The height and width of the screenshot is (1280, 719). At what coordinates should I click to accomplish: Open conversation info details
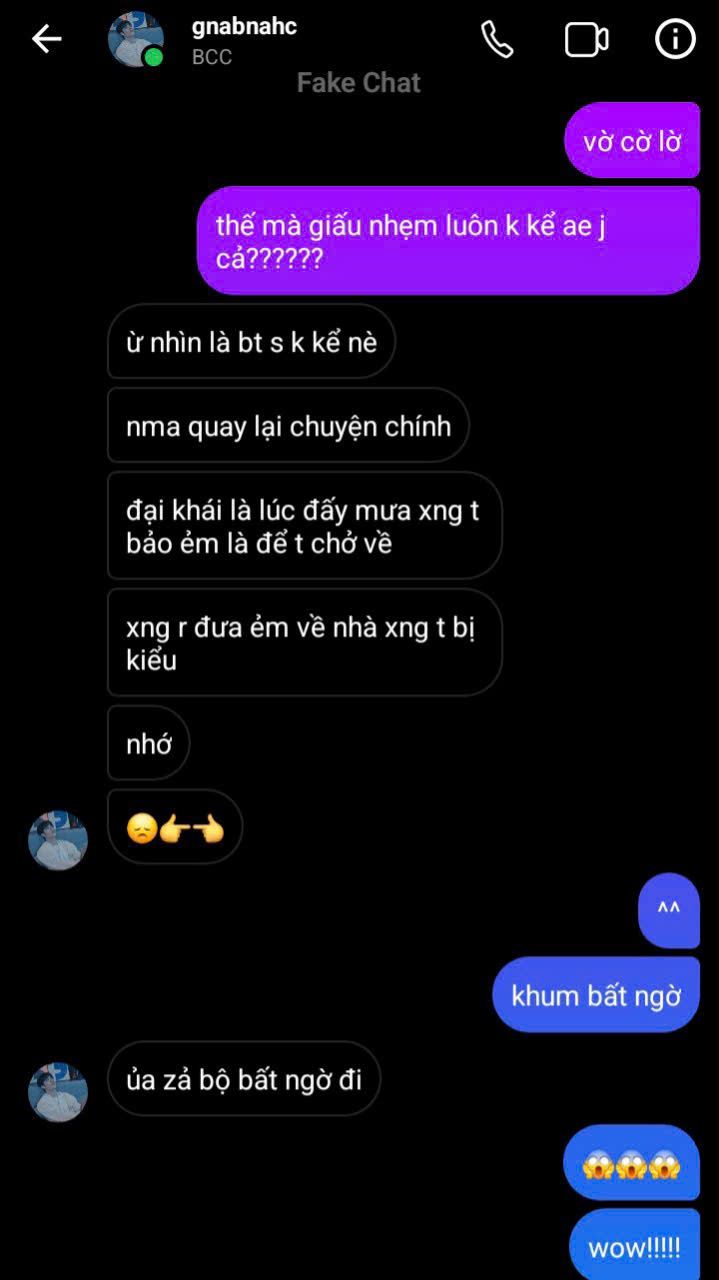[675, 39]
